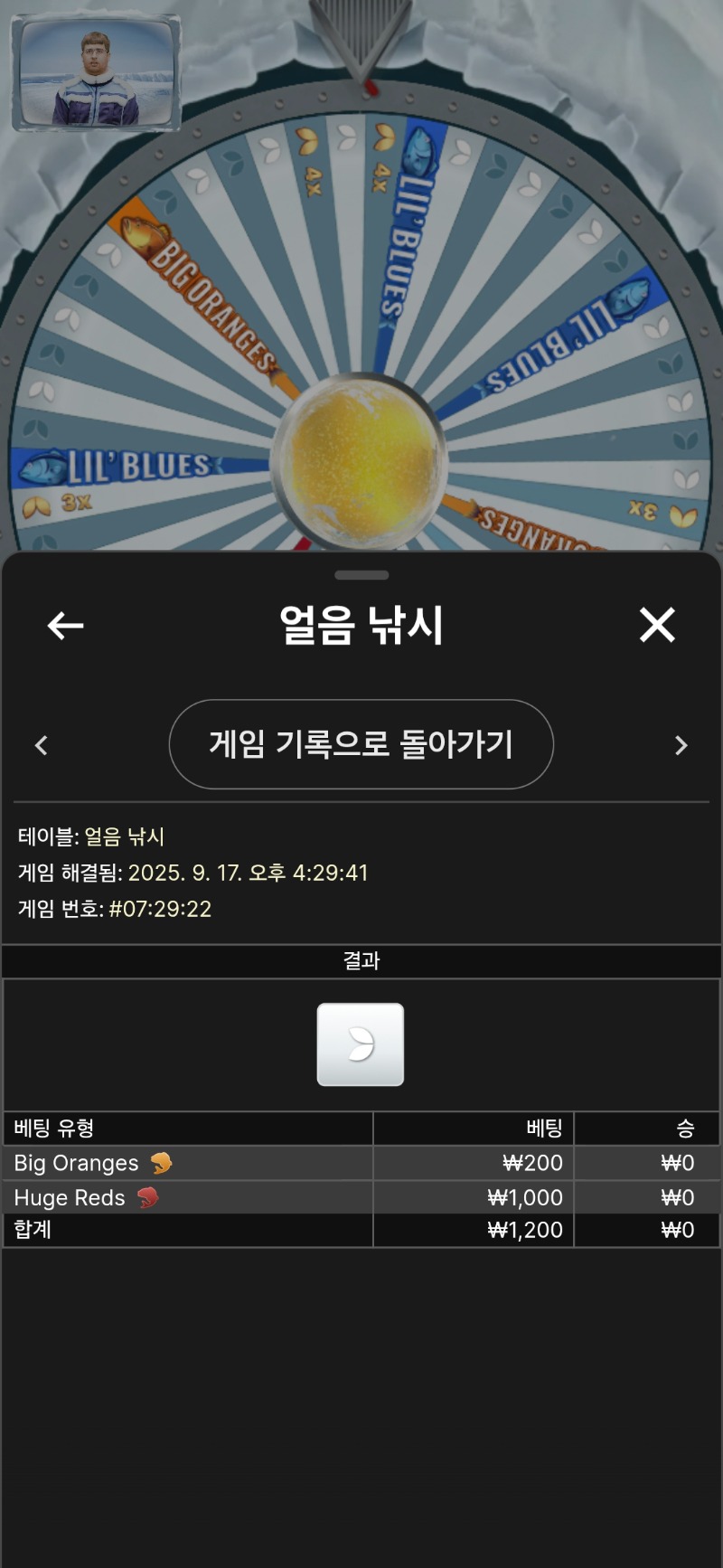Image resolution: width=723 pixels, height=1568 pixels.
Task: Go back with the arrow beside 얼음 낚시
Action: point(65,625)
